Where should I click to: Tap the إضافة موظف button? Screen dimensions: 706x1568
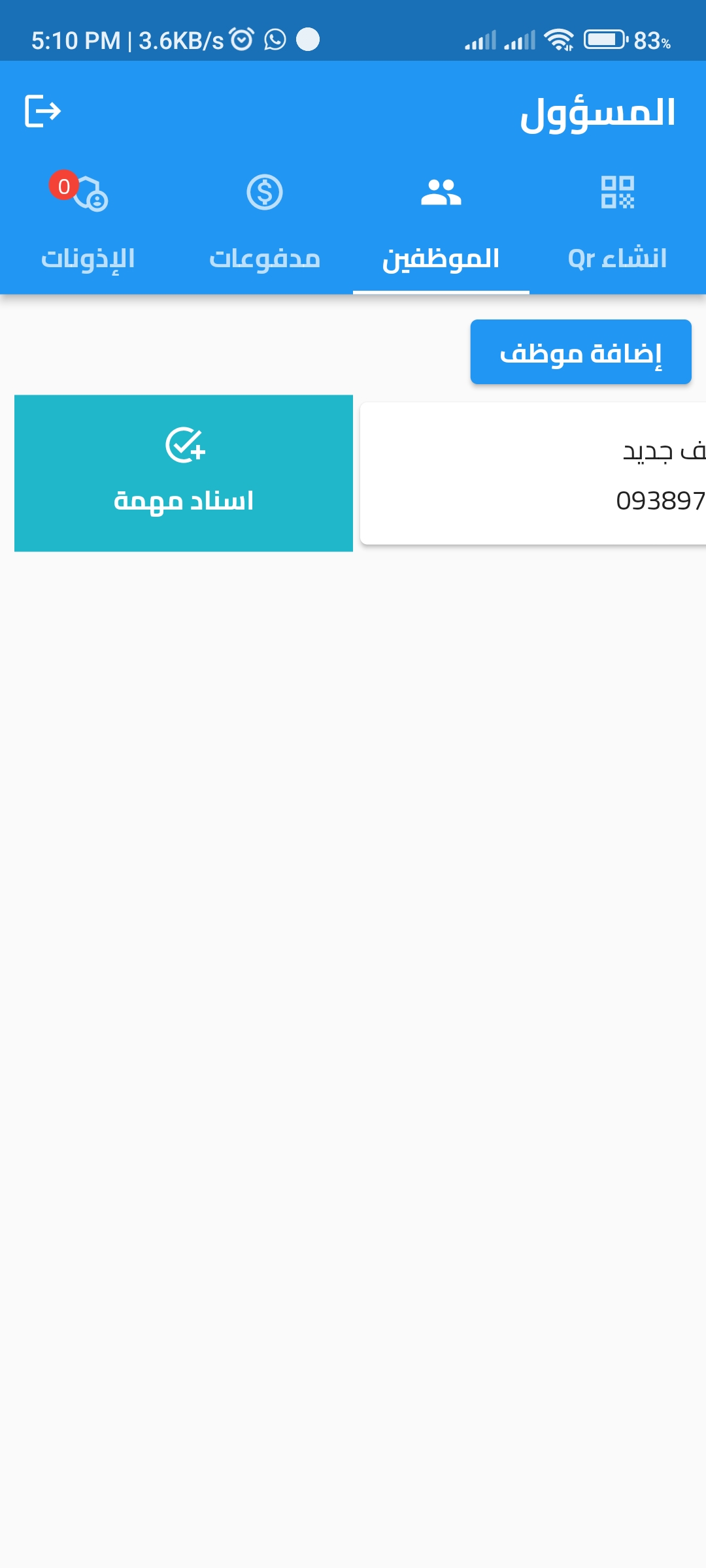pyautogui.click(x=580, y=352)
